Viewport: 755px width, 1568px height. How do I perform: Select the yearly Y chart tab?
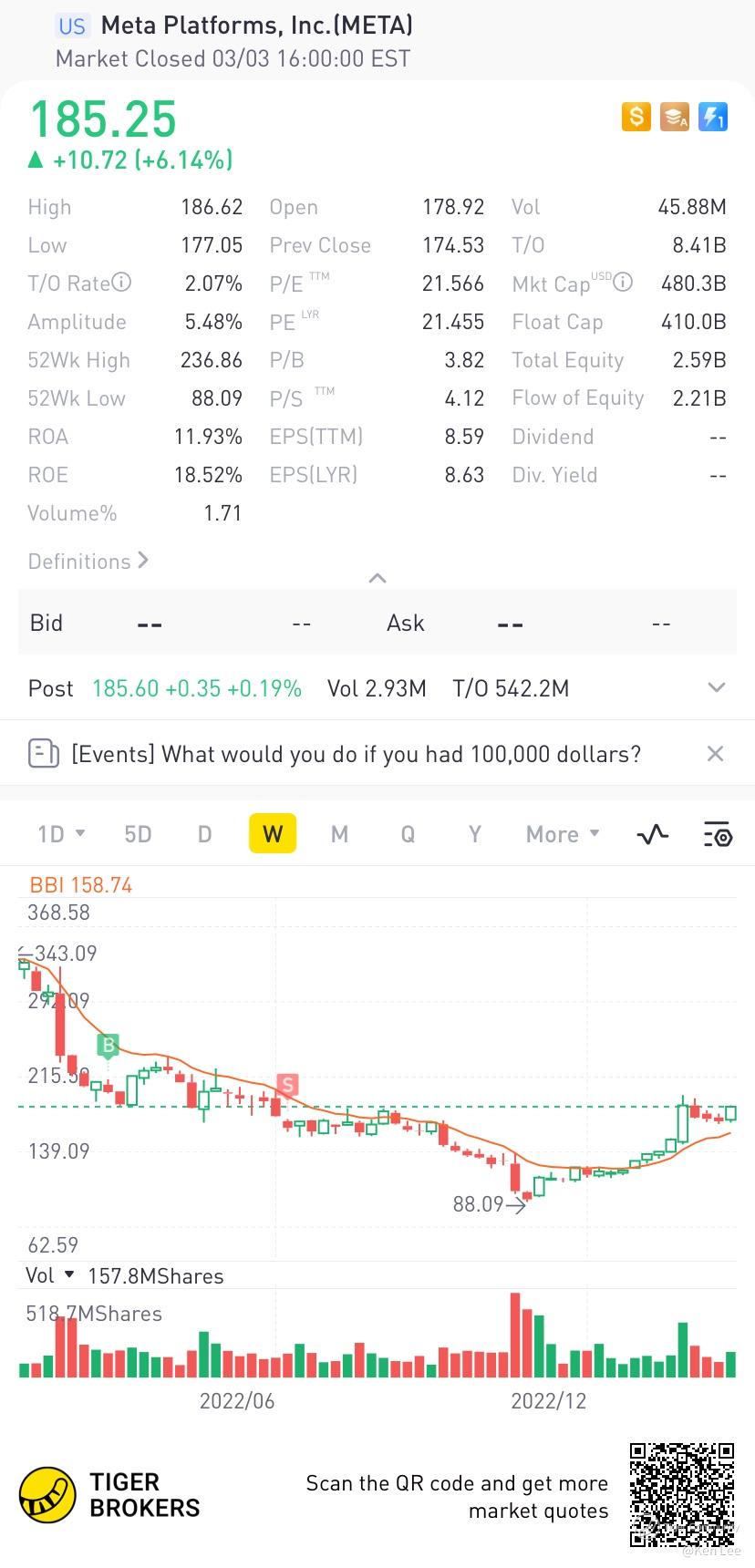[474, 834]
